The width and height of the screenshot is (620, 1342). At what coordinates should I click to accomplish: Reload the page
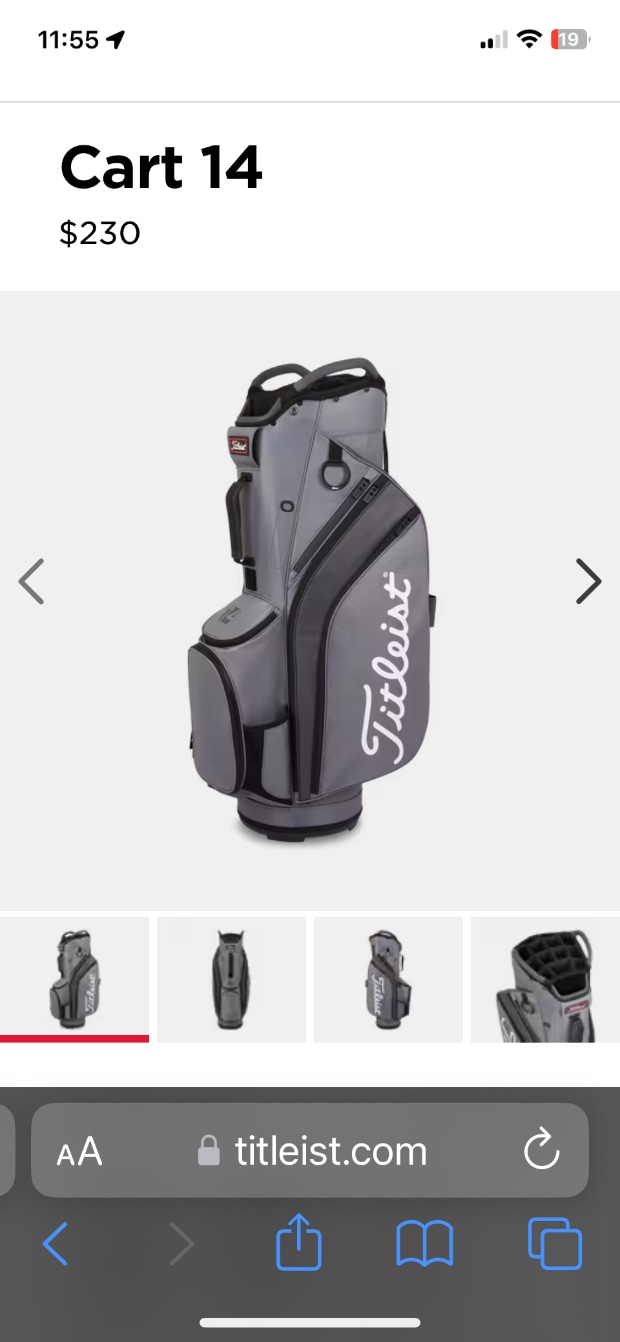541,1151
